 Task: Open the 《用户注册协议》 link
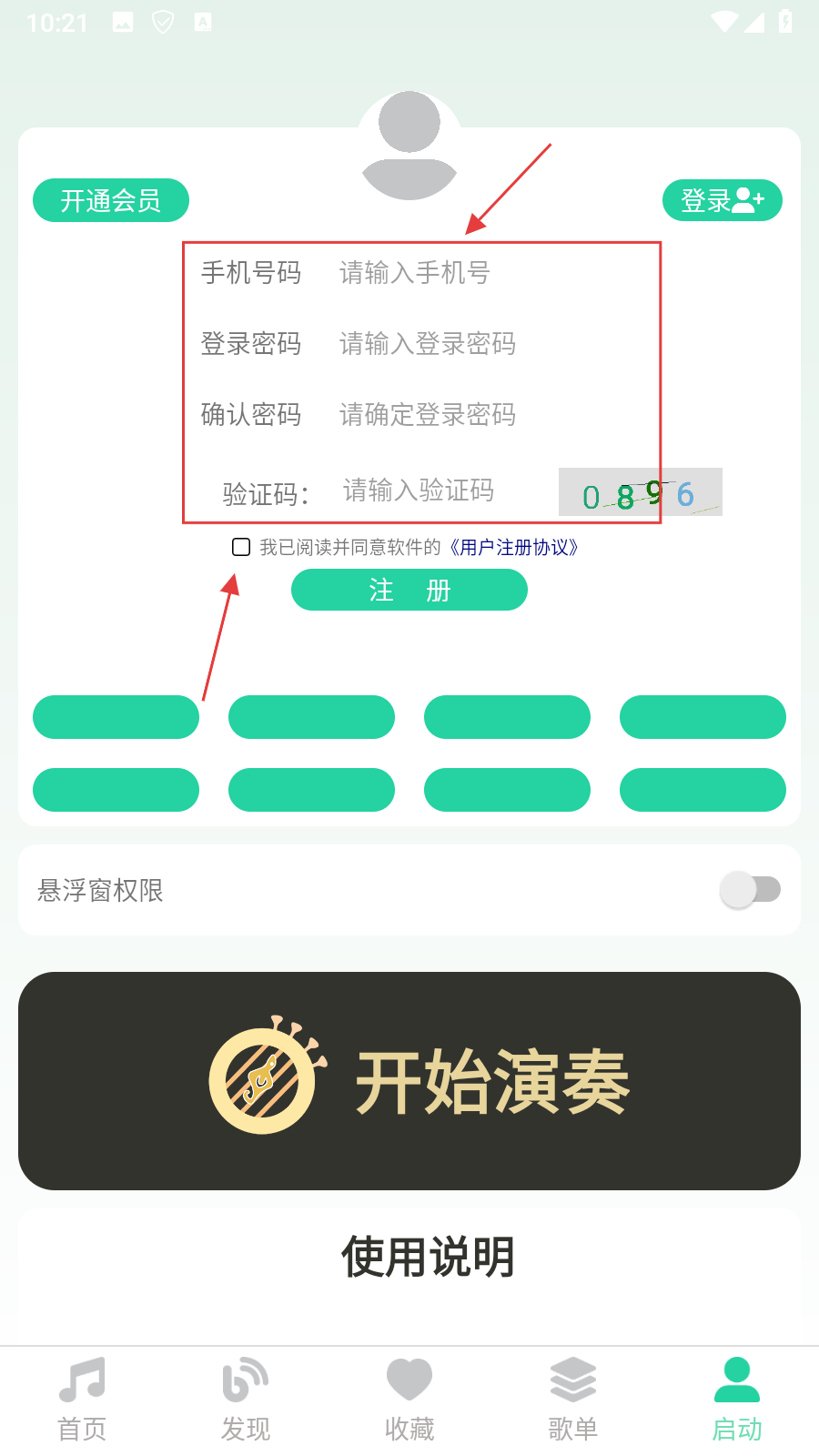pyautogui.click(x=514, y=547)
